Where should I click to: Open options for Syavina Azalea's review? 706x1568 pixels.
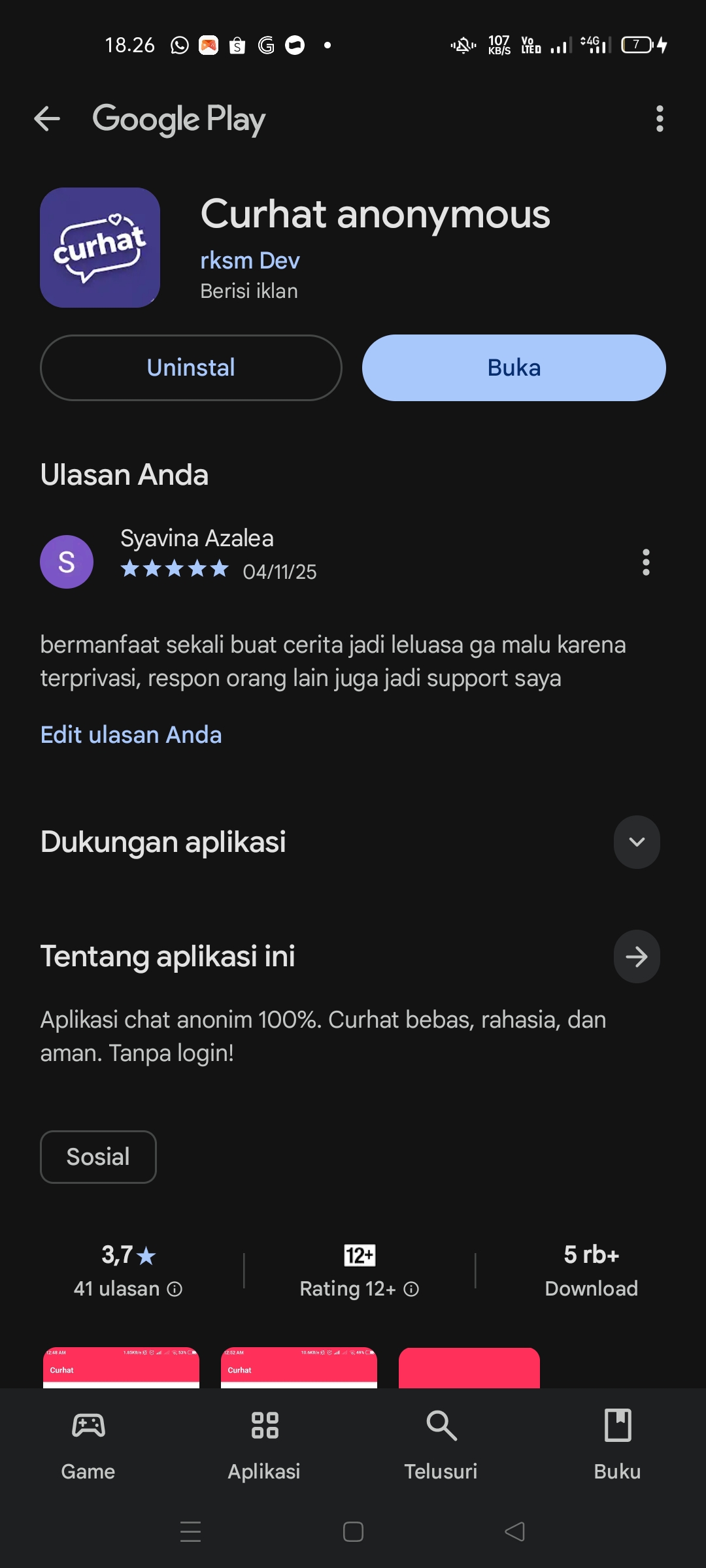(646, 562)
